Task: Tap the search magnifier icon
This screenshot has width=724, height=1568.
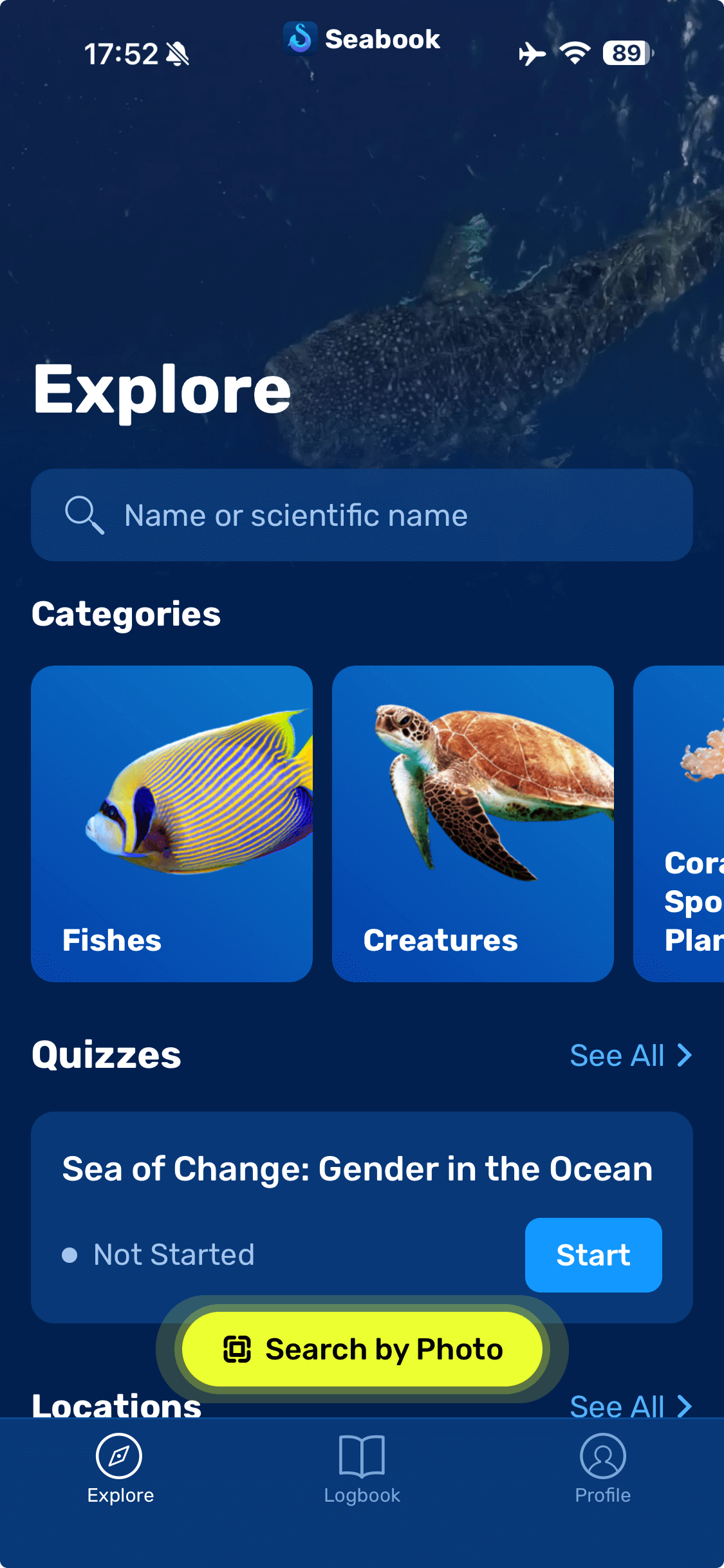Action: pos(84,514)
